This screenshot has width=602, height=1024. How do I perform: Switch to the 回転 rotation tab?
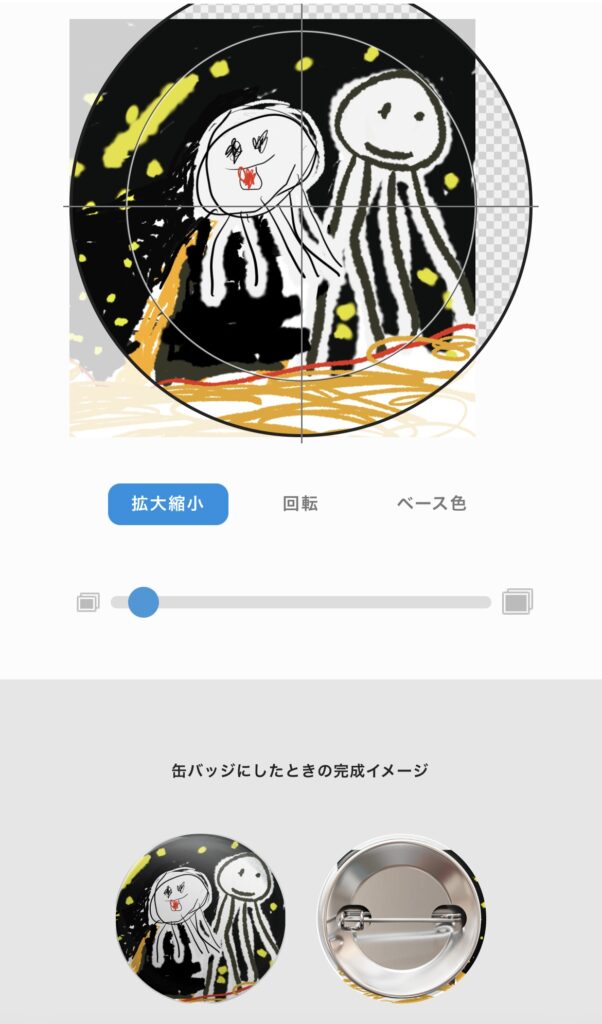click(300, 504)
